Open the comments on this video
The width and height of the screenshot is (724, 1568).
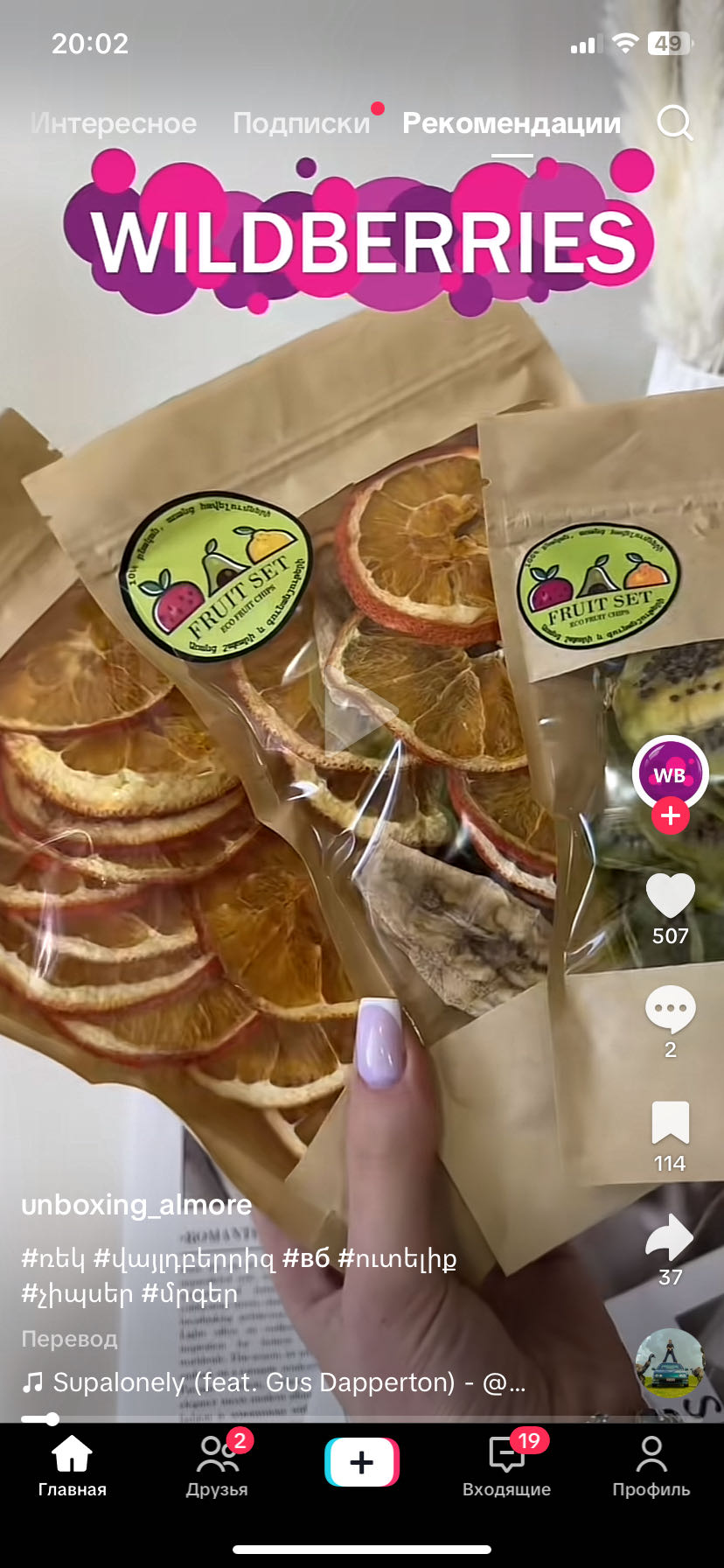pyautogui.click(x=670, y=1011)
